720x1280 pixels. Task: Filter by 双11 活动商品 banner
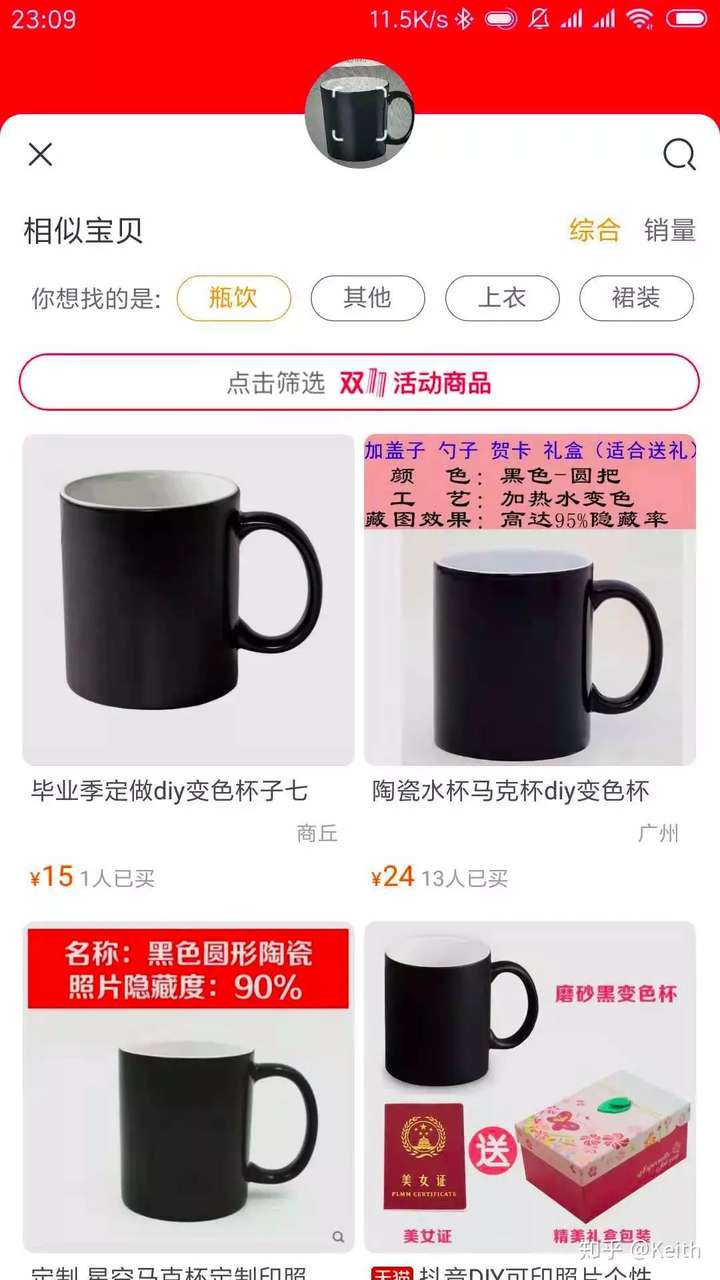coord(359,382)
